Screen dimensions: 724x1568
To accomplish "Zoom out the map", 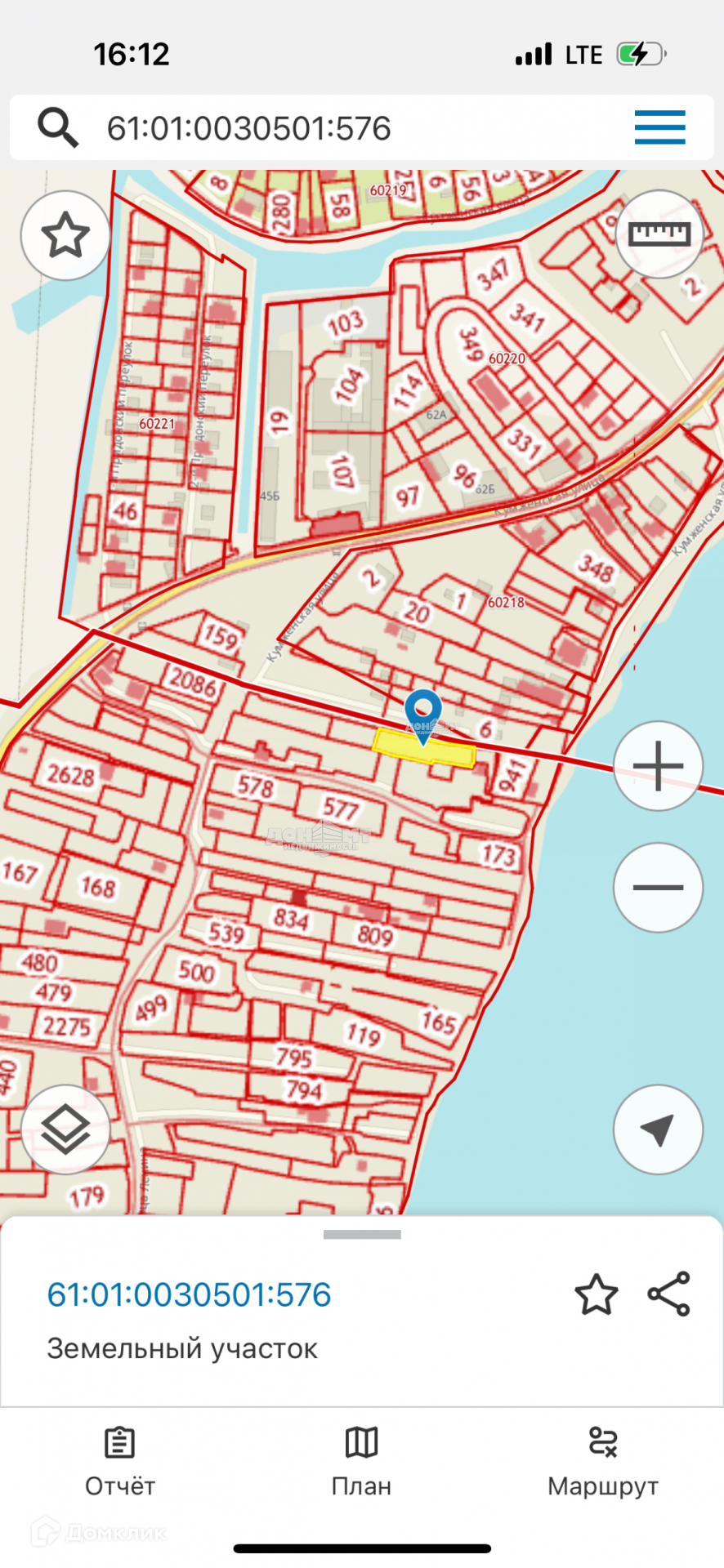I will pyautogui.click(x=658, y=888).
